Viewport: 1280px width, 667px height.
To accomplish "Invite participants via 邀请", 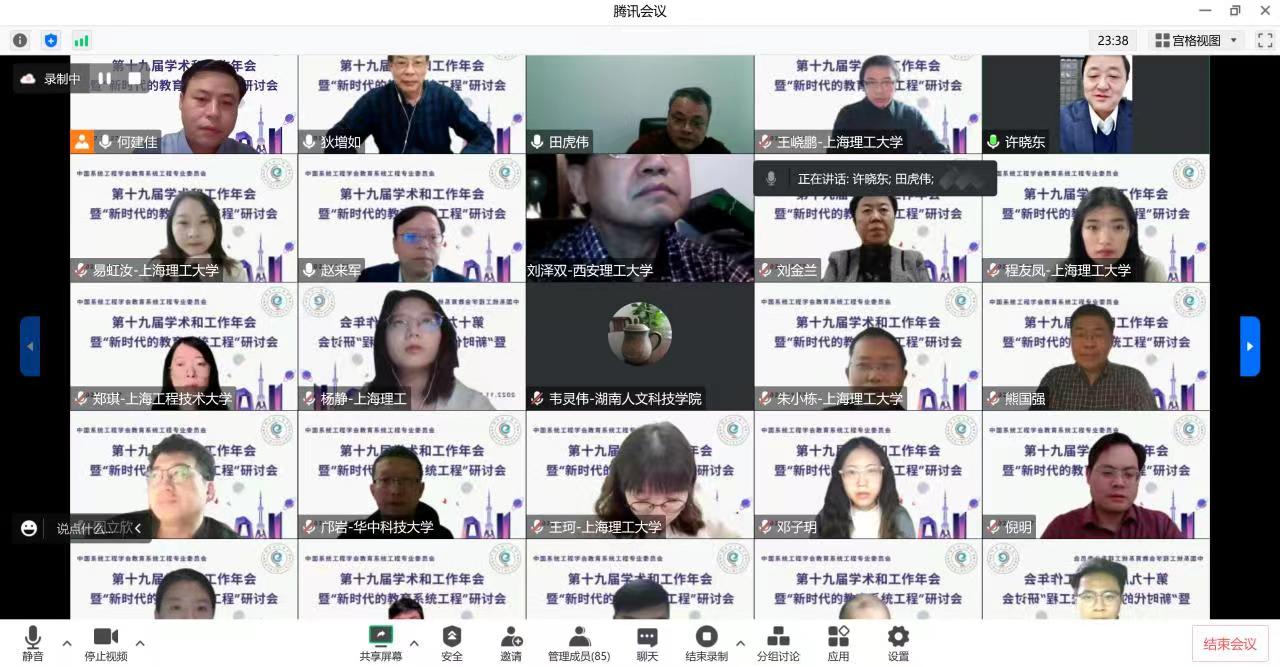I will click(x=511, y=643).
